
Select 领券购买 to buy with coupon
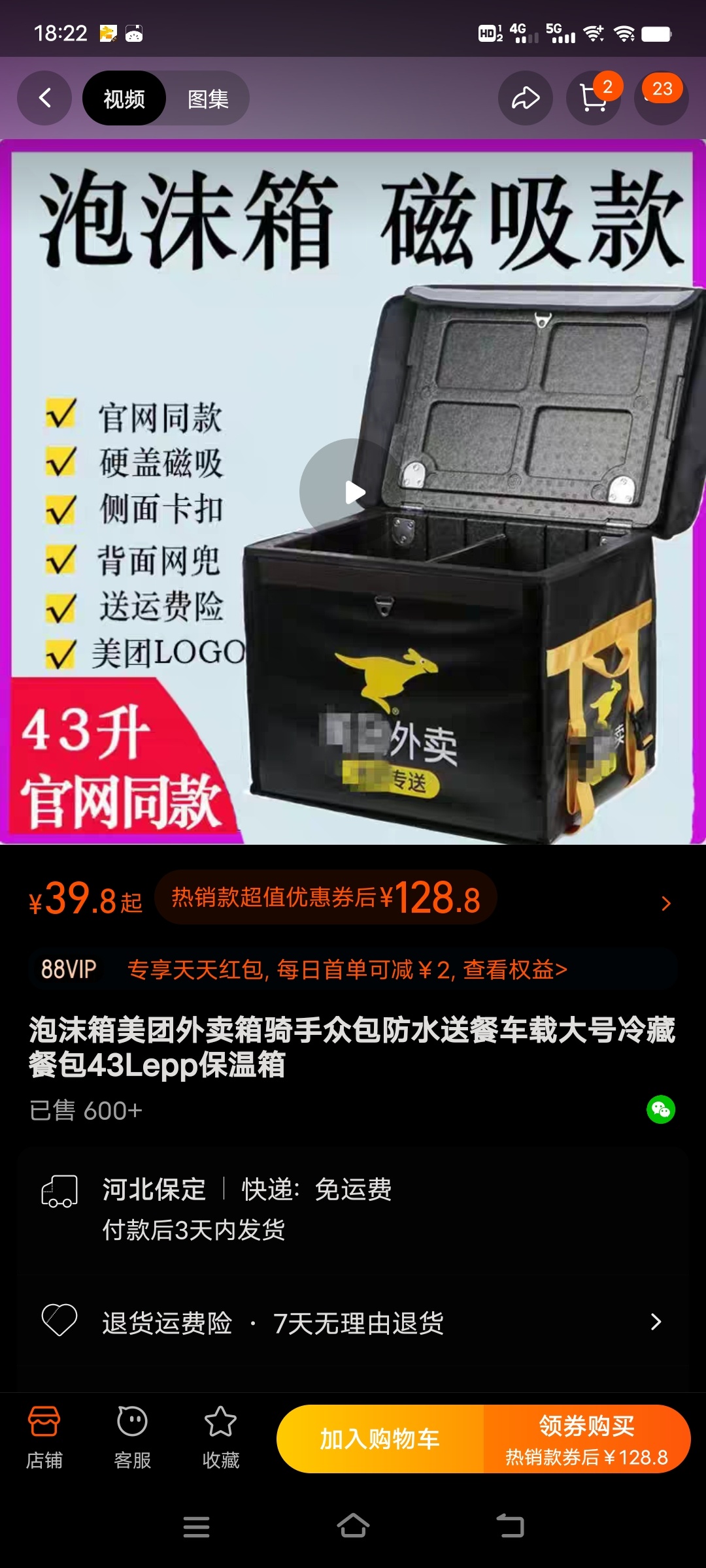[586, 1439]
